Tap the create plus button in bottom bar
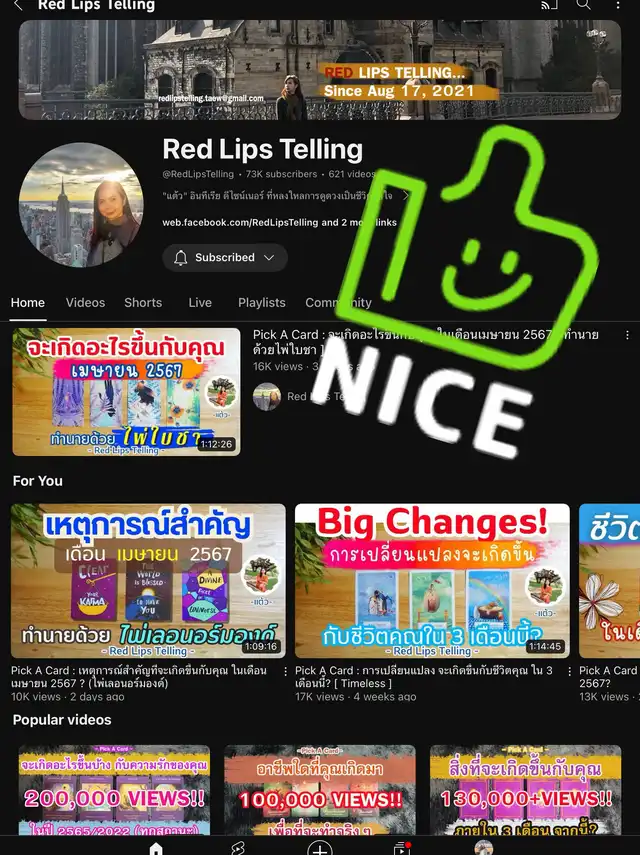The height and width of the screenshot is (855, 640). (320, 848)
